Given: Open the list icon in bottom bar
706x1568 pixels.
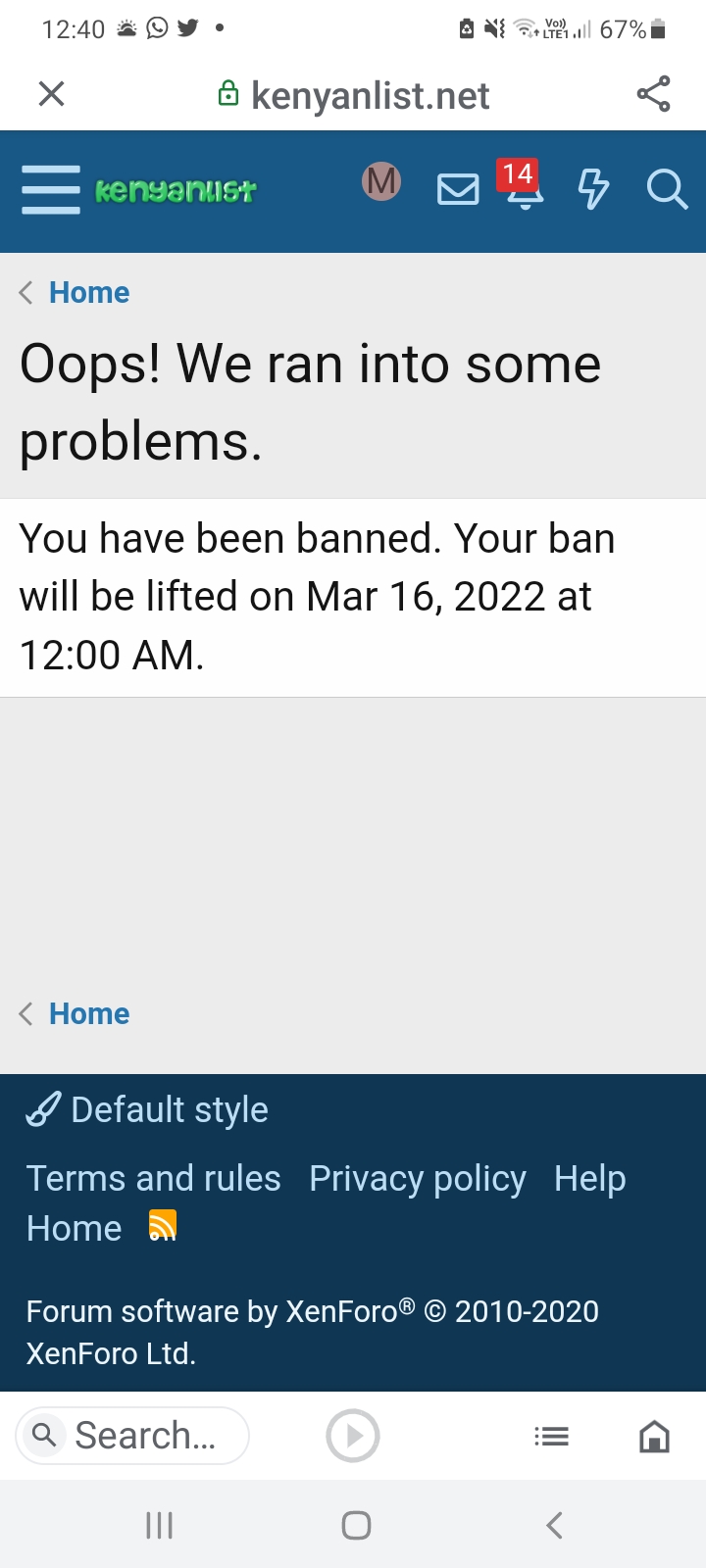Looking at the screenshot, I should [x=551, y=1437].
